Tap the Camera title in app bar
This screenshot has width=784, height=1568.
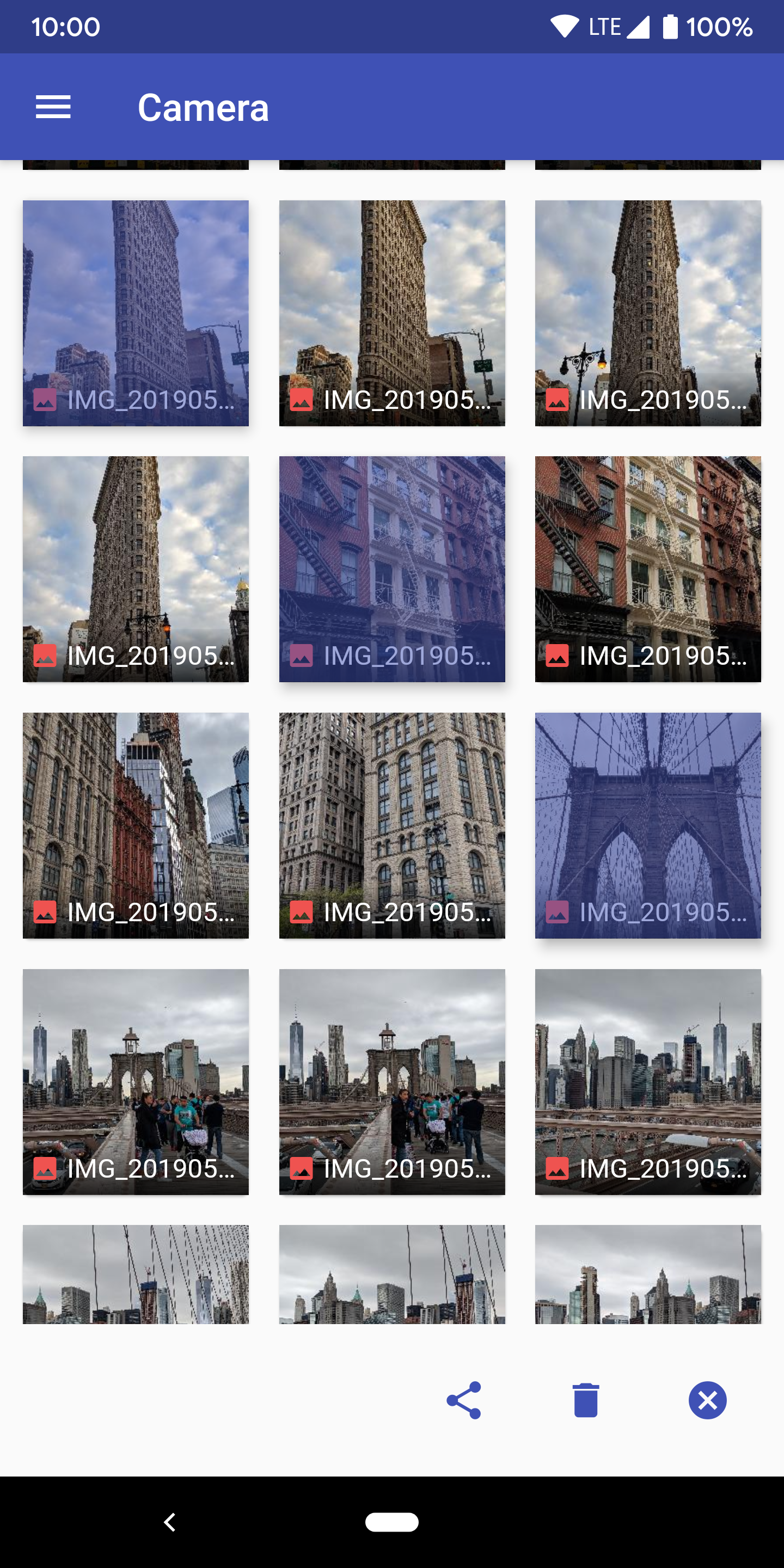pos(203,107)
